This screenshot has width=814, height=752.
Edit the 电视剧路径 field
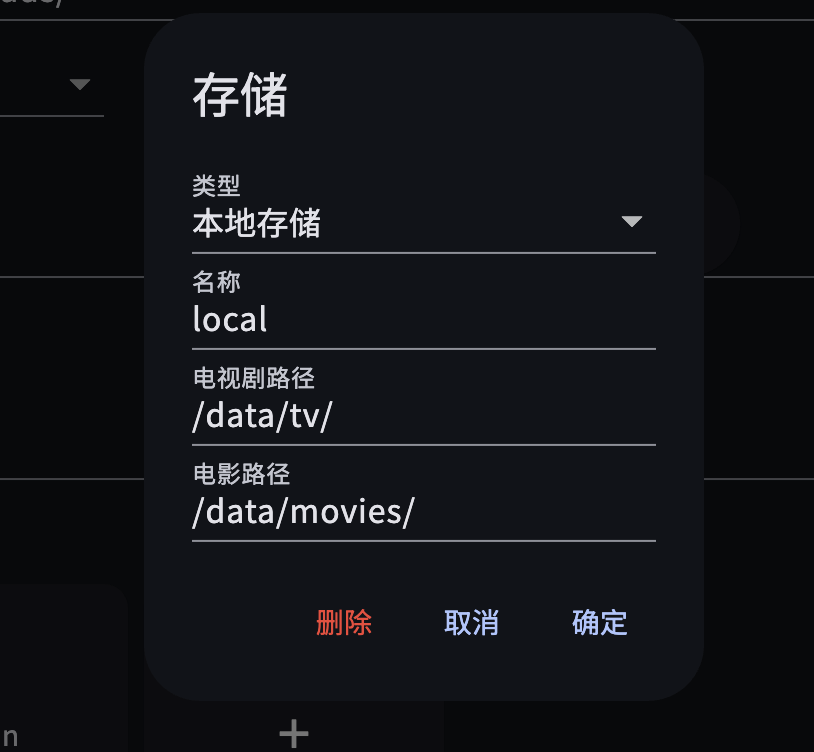point(423,416)
